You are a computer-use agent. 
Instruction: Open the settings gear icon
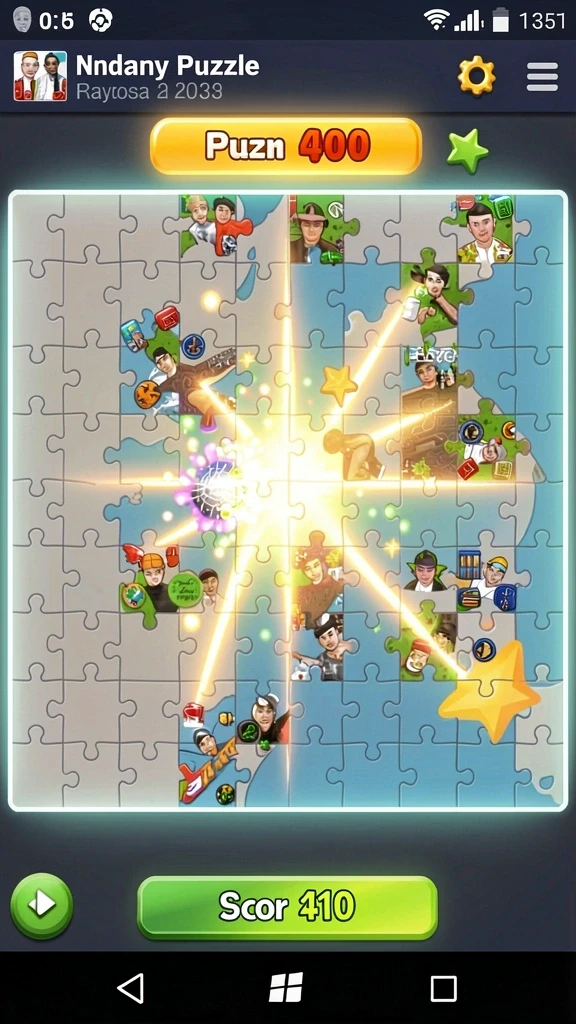(x=476, y=76)
